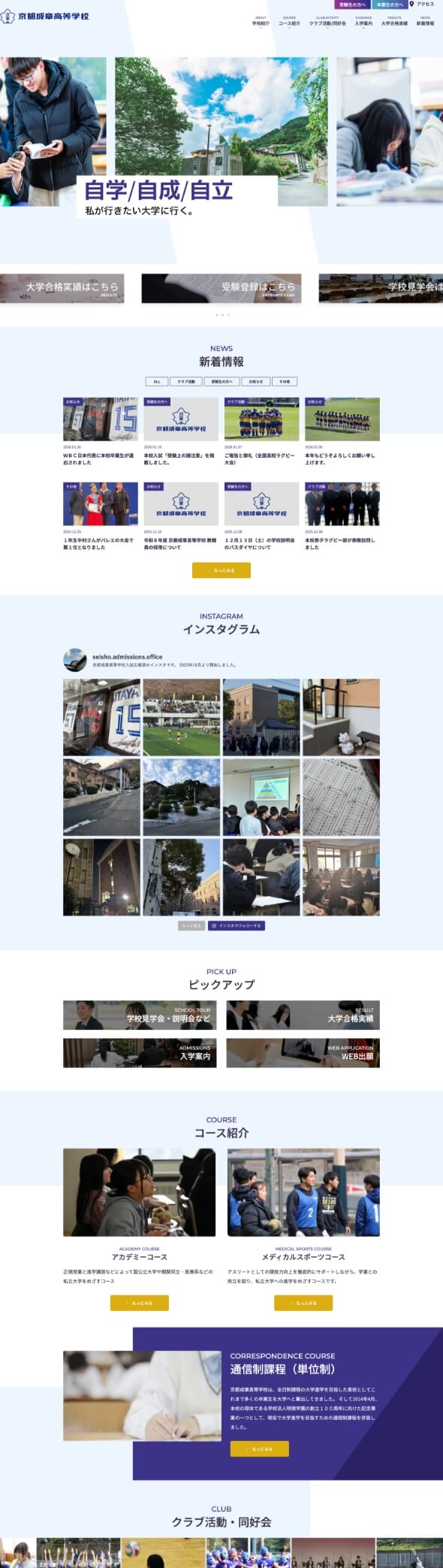
Task: Open 入学案内 in the top menu
Action: coord(363,21)
